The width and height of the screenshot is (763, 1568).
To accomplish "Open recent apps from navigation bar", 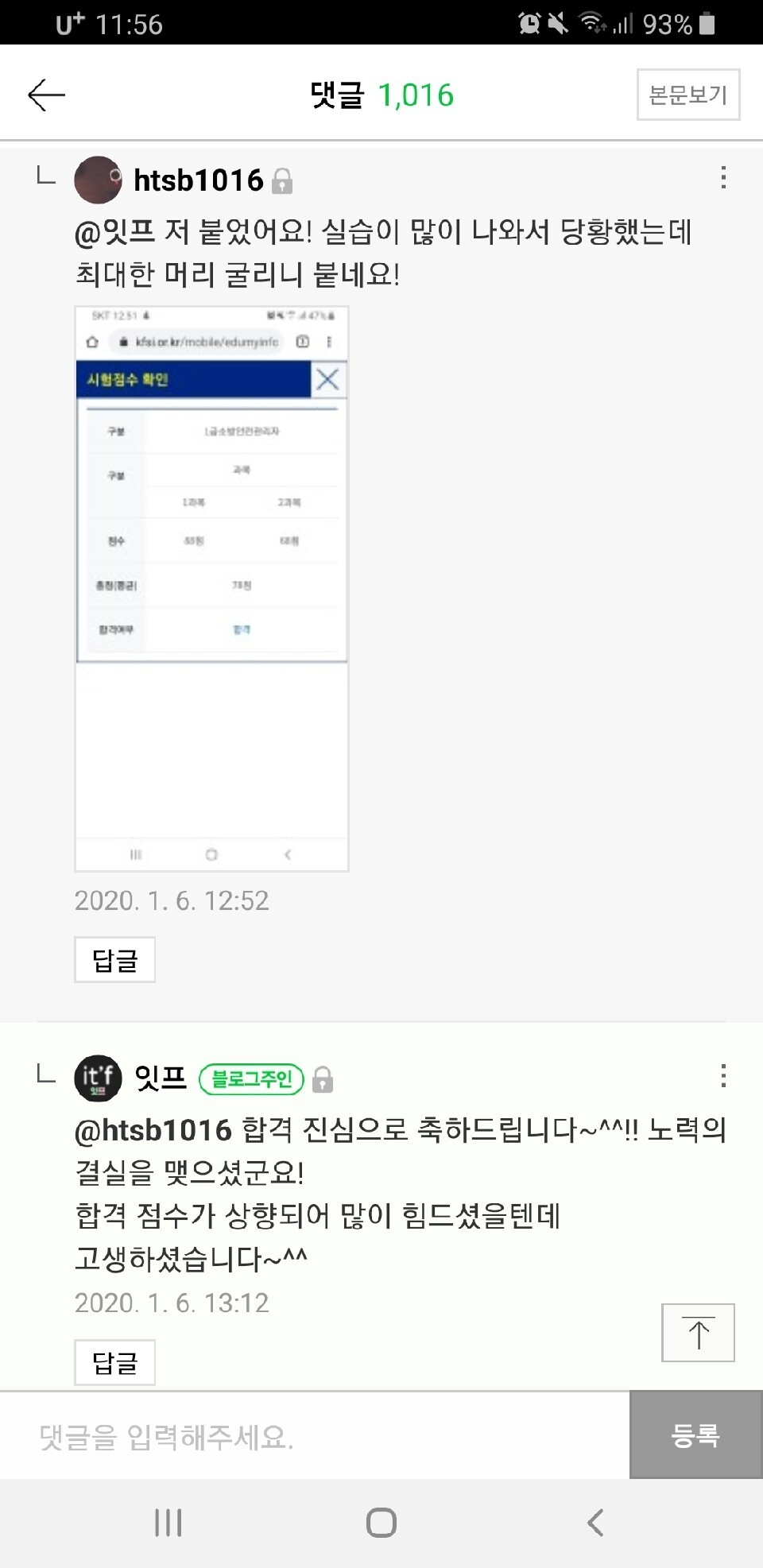I will pyautogui.click(x=168, y=1523).
